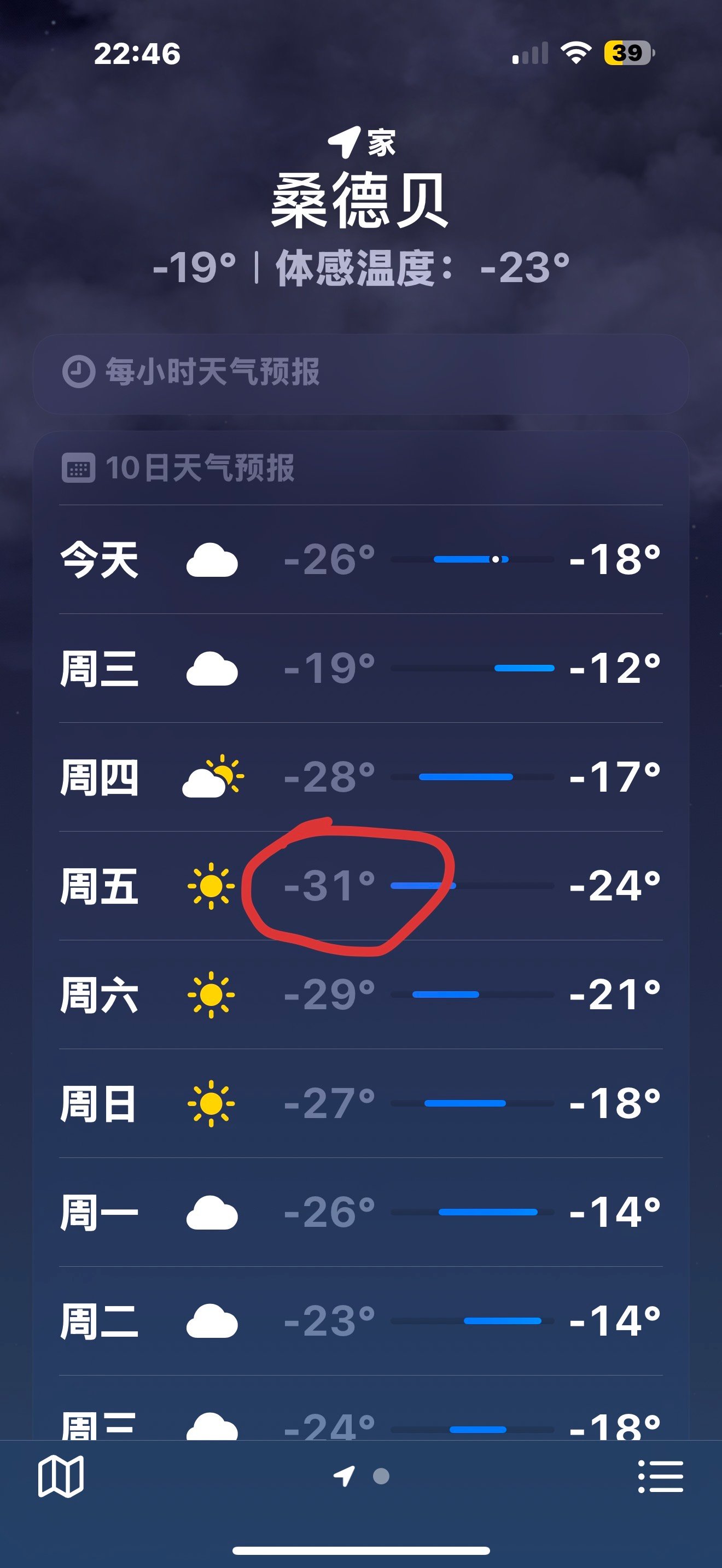Open the 周六 forecast row
This screenshot has height=1568, width=722.
(360, 994)
